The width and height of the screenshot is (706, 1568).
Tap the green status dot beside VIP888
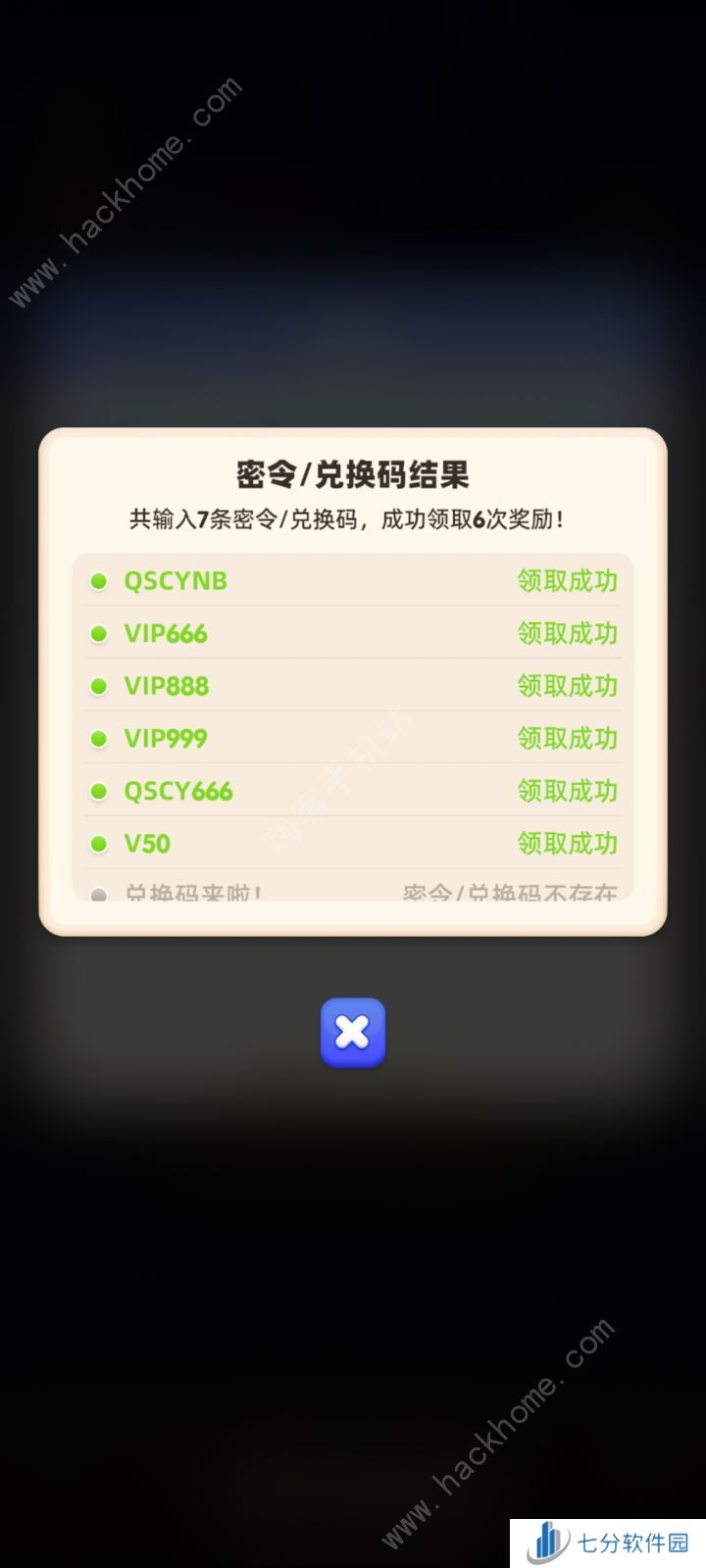click(x=99, y=686)
